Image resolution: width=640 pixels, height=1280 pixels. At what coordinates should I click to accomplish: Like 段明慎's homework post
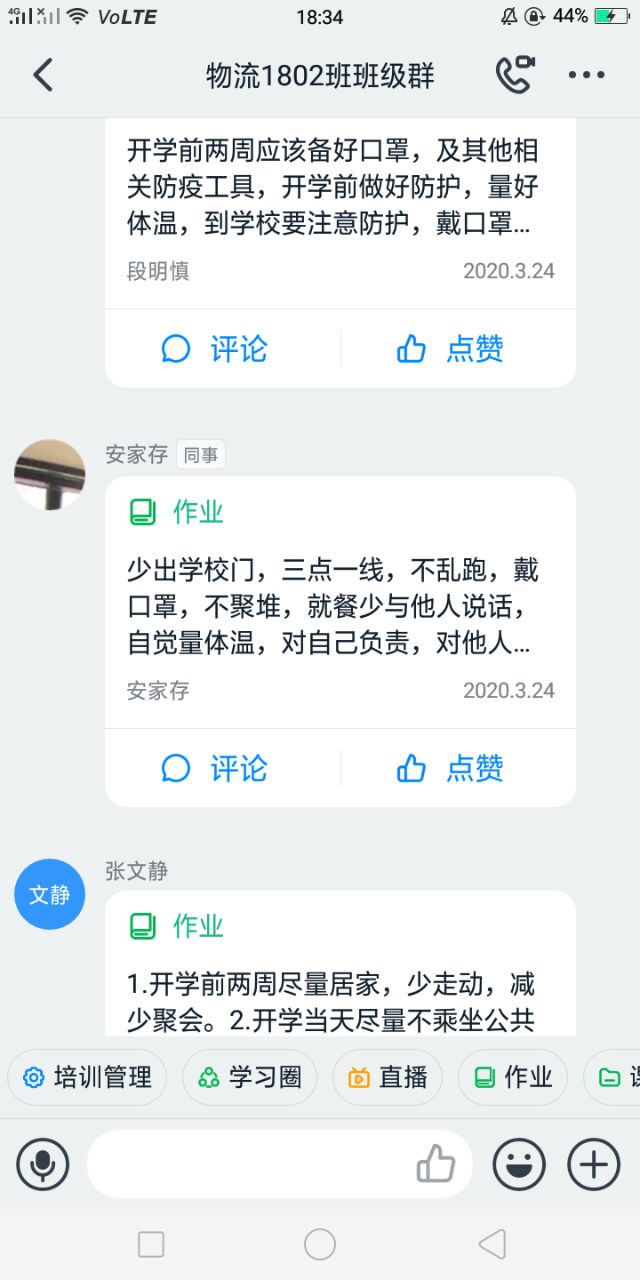click(x=451, y=349)
